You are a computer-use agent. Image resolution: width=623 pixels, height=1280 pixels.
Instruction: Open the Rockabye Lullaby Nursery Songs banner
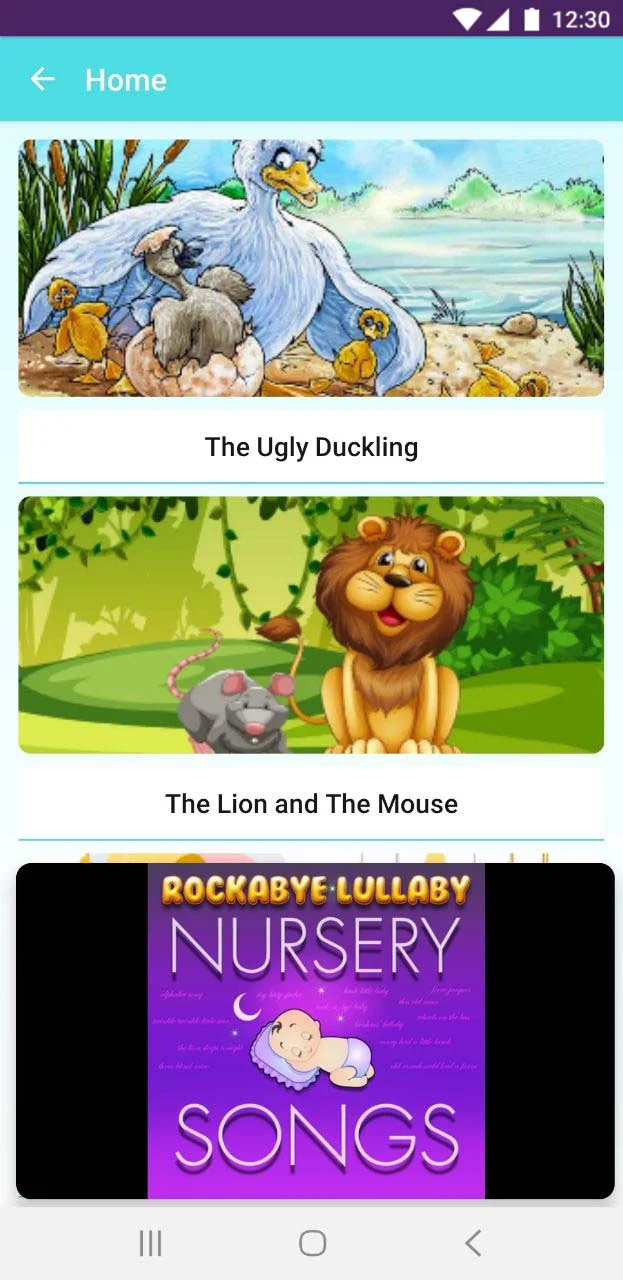tap(316, 1030)
